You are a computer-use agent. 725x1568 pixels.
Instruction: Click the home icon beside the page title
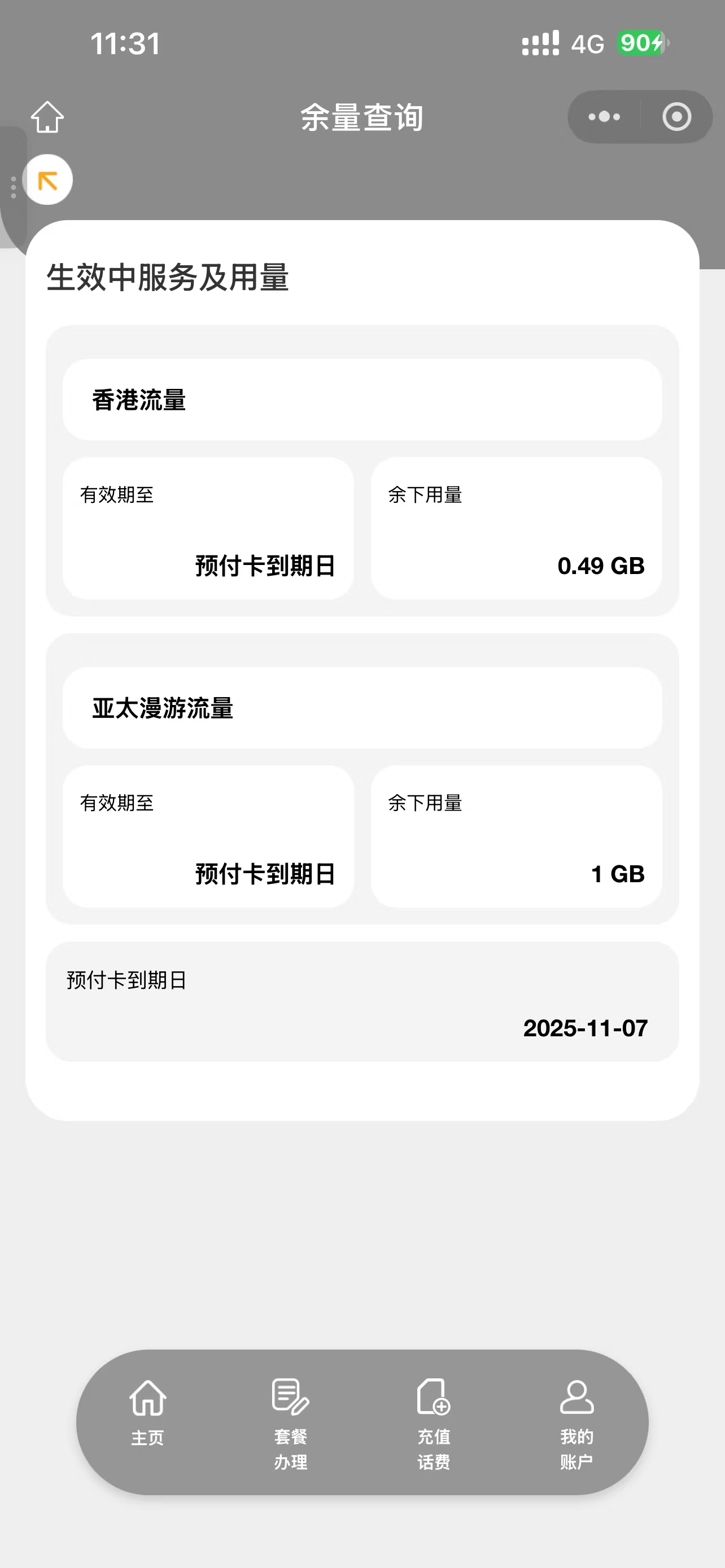(47, 117)
